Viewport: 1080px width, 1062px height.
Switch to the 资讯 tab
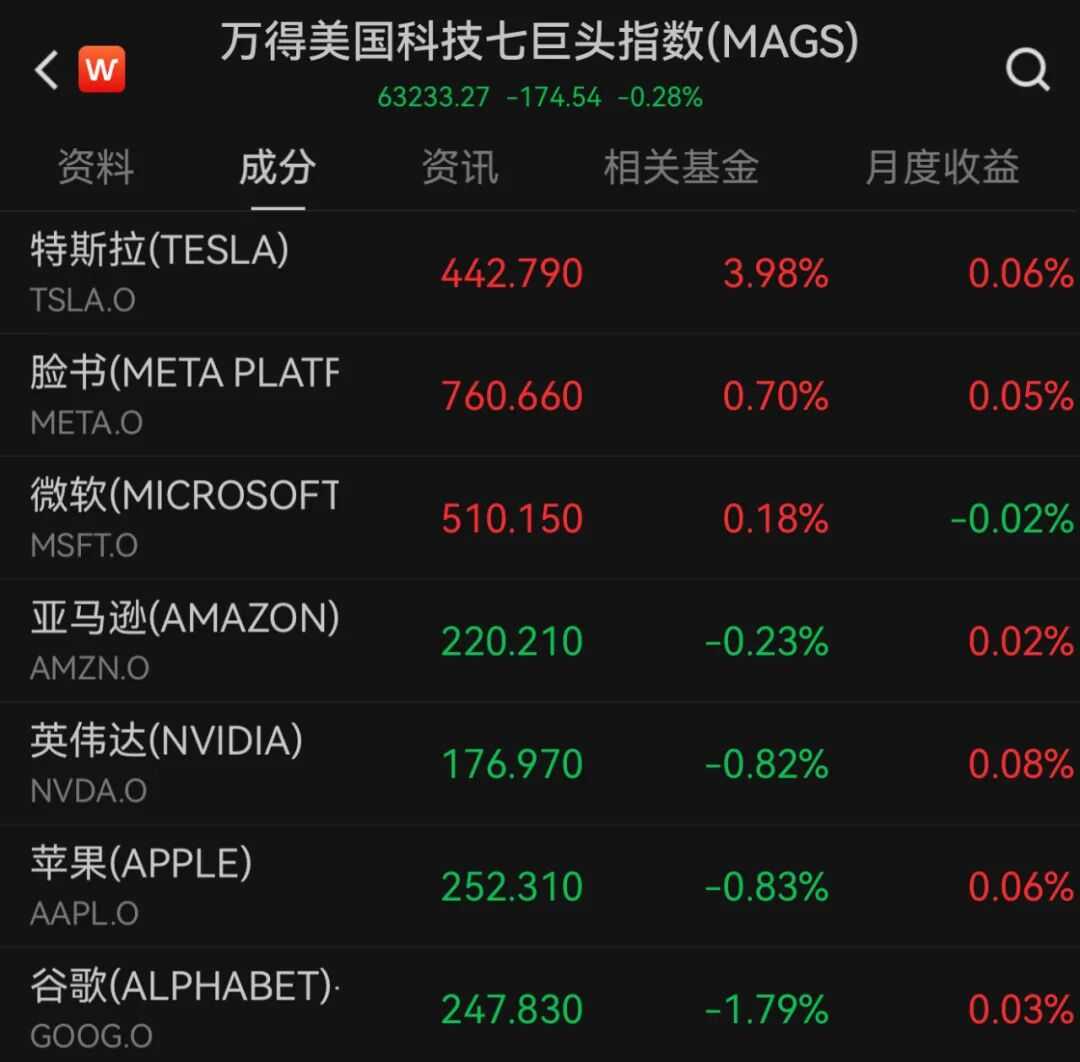tap(459, 167)
